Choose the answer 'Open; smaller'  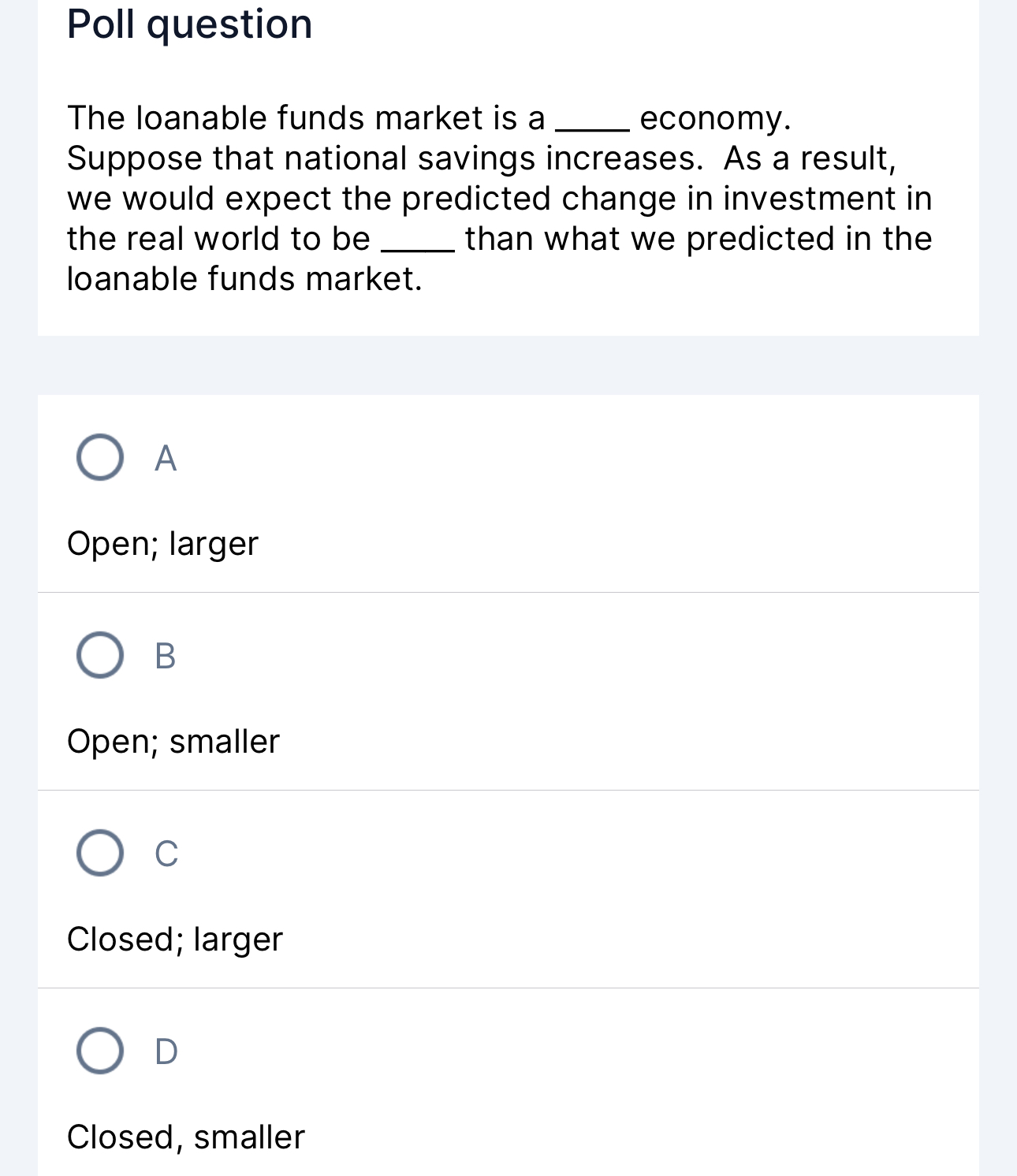pos(173,741)
